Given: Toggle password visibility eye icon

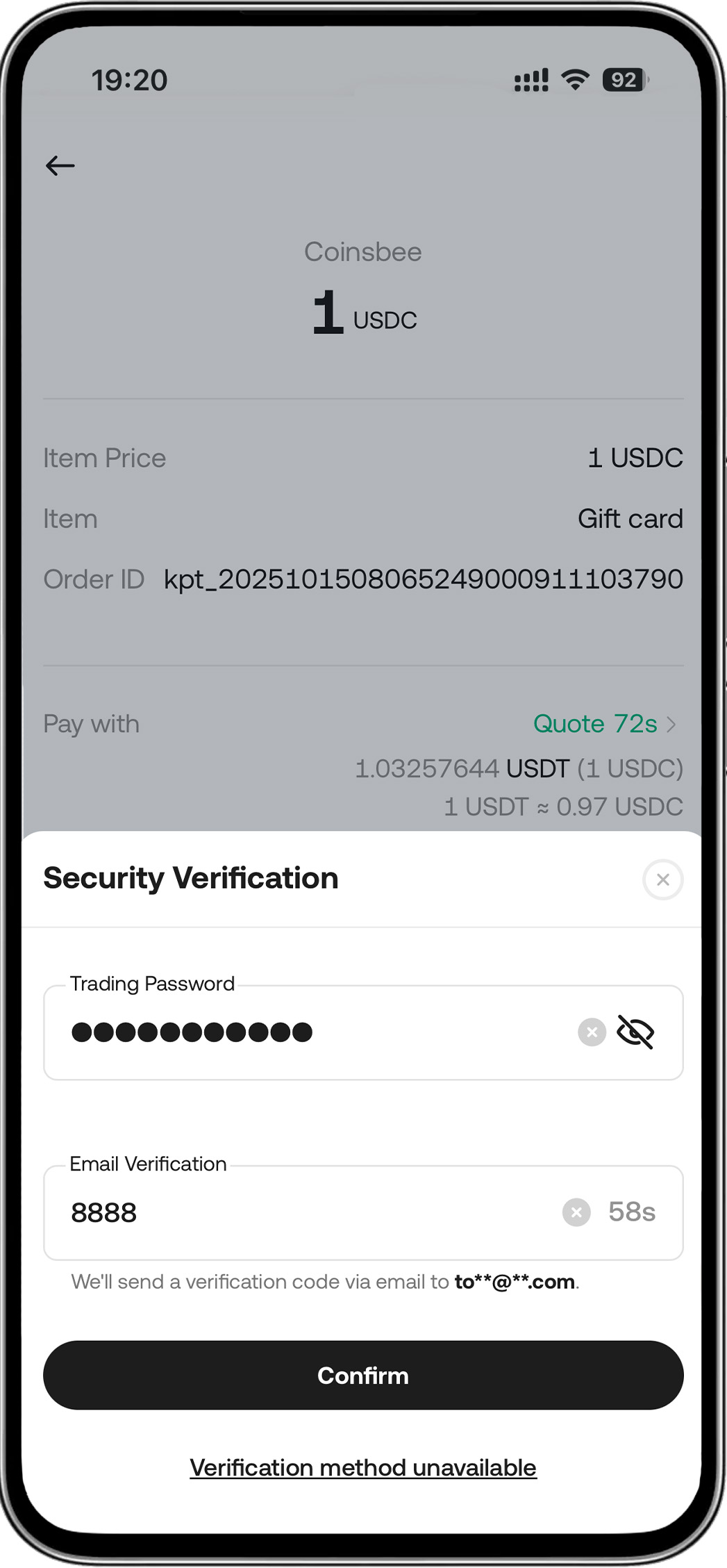Looking at the screenshot, I should tap(635, 1032).
